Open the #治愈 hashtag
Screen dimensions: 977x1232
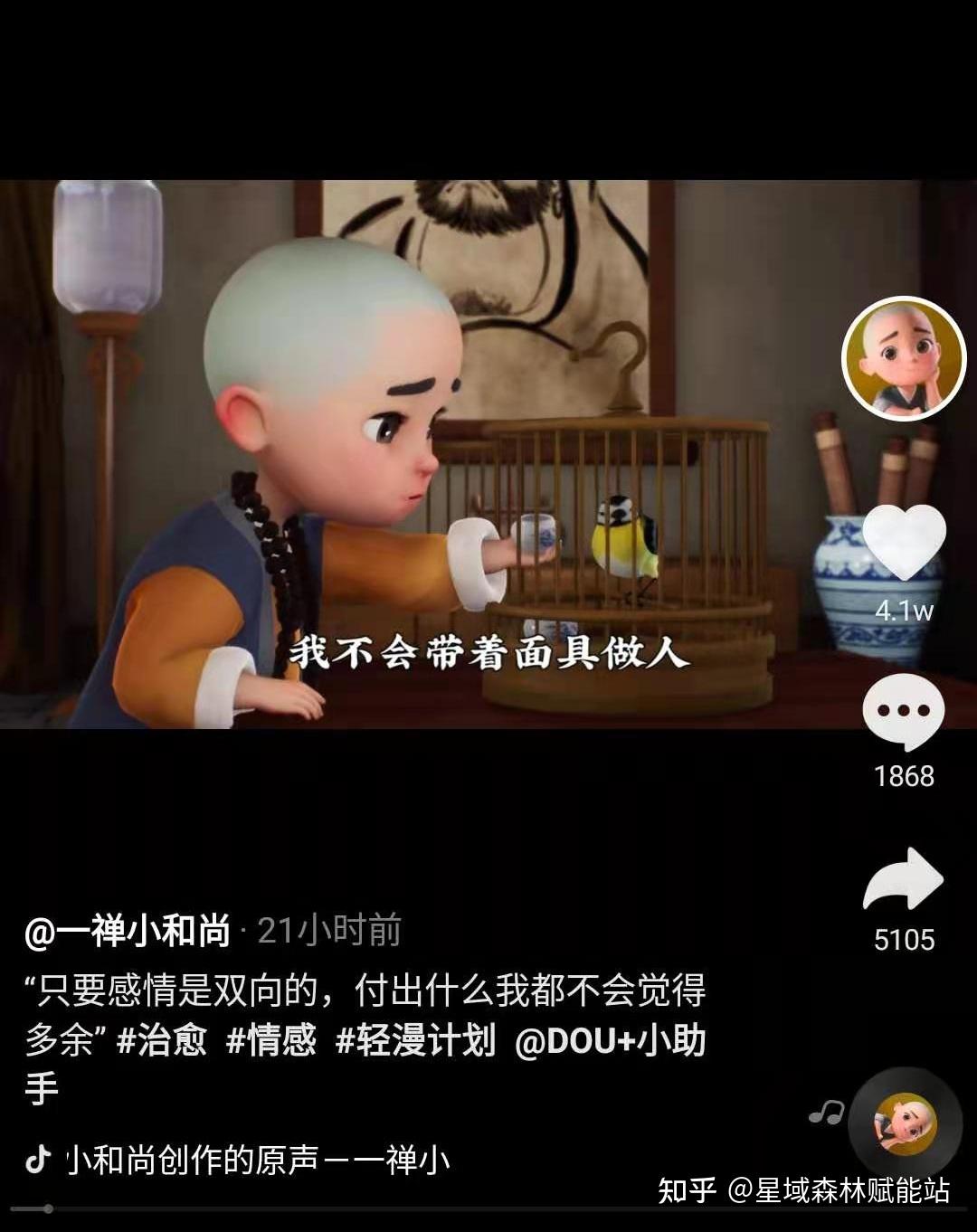[162, 1040]
